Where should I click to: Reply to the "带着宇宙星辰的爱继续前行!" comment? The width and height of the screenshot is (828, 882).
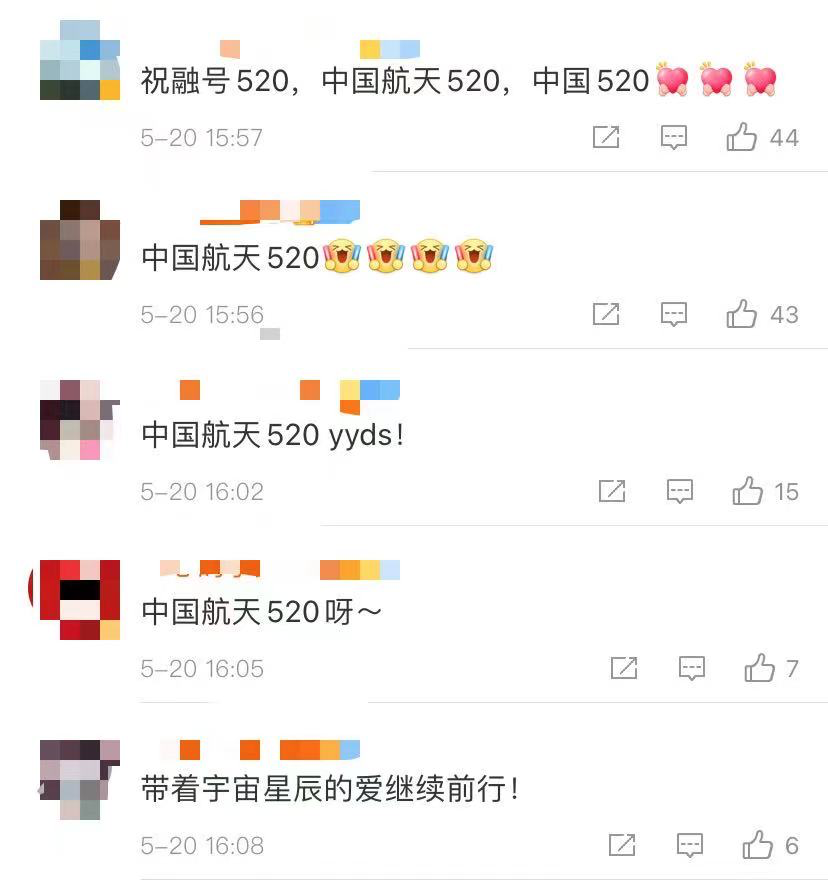[x=690, y=845]
